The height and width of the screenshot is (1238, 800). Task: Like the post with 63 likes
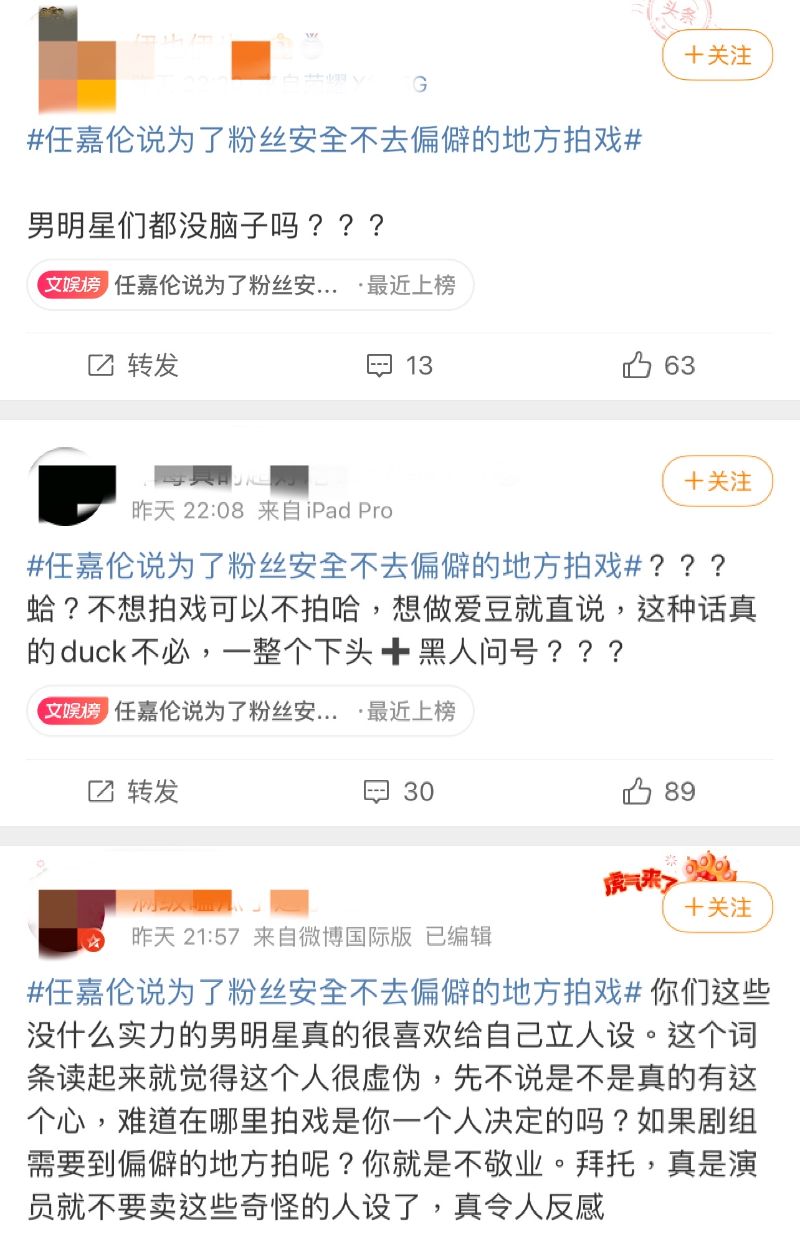(x=658, y=366)
